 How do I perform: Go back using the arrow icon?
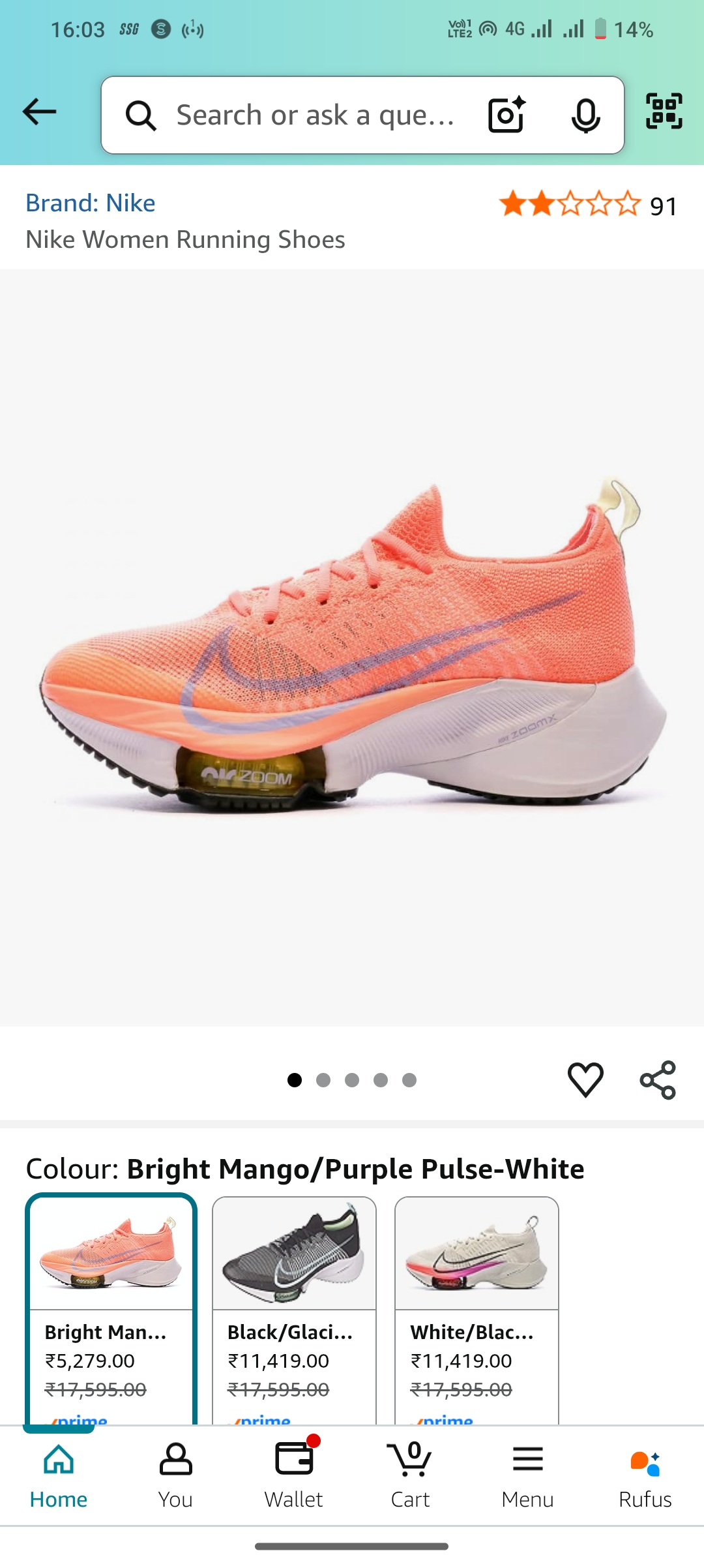40,112
